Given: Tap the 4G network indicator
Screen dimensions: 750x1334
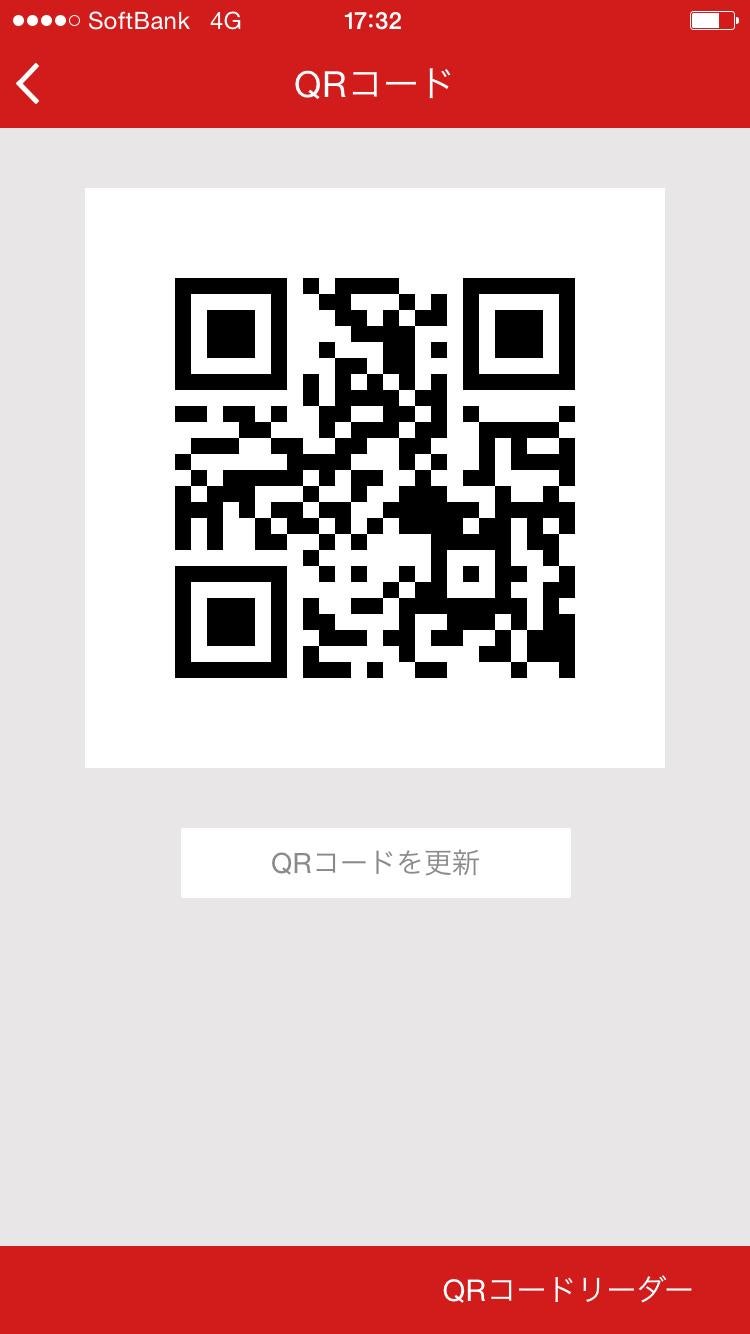Looking at the screenshot, I should coord(232,20).
